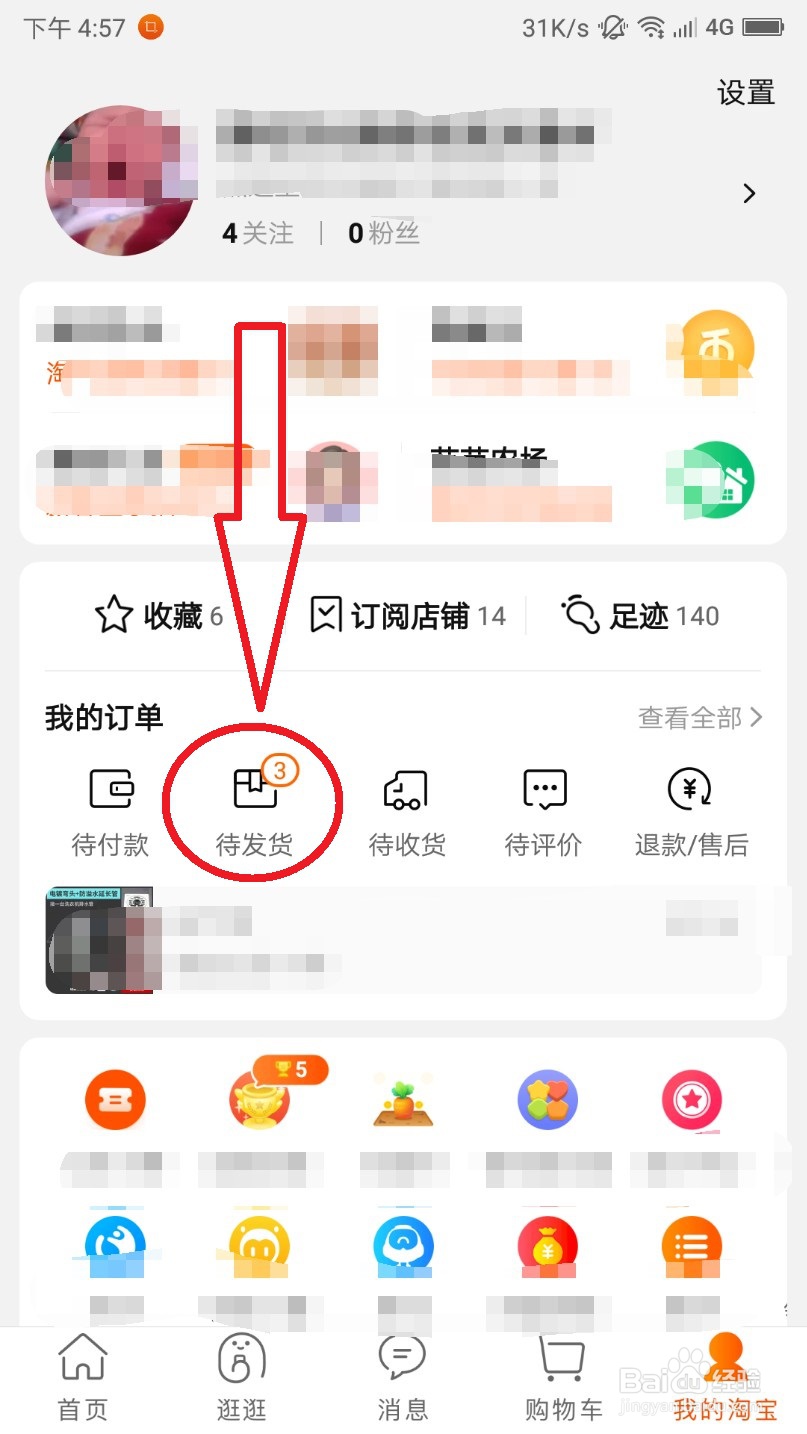Open the 购物车 shopping cart tab
The height and width of the screenshot is (1434, 807).
(561, 1378)
